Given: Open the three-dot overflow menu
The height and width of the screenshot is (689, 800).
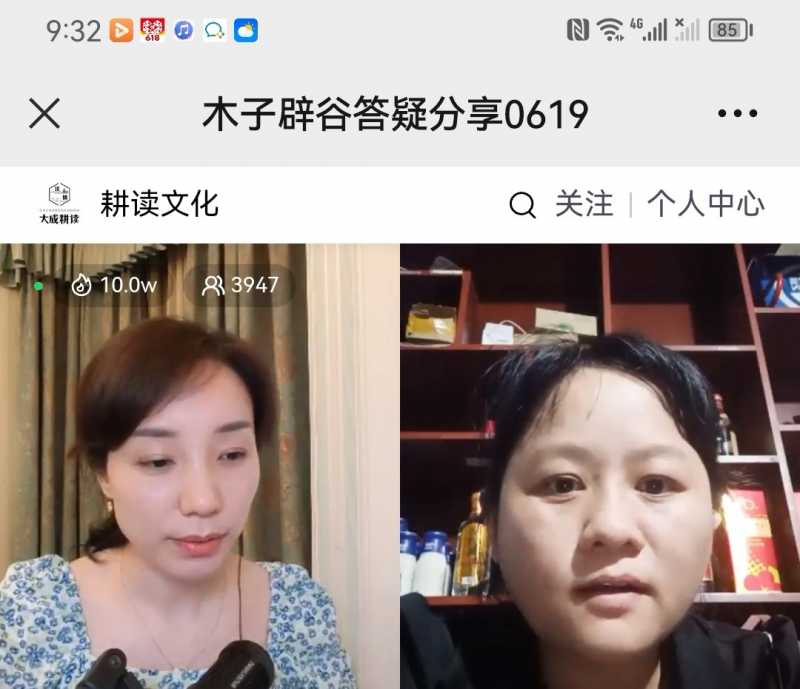Looking at the screenshot, I should click(x=737, y=114).
